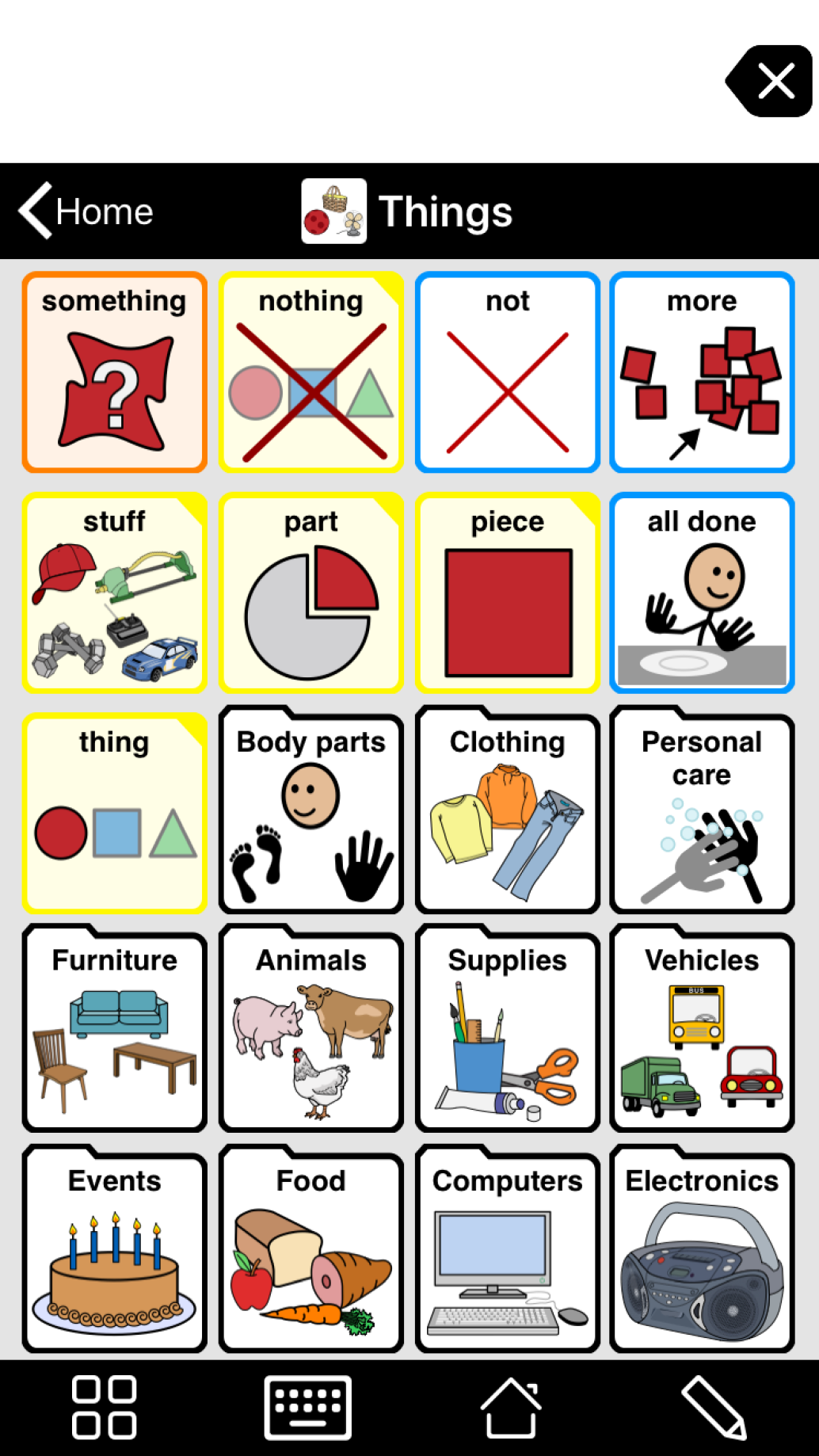Enter edit mode with pencil icon
Viewport: 819px width, 1456px height.
[x=714, y=1407]
